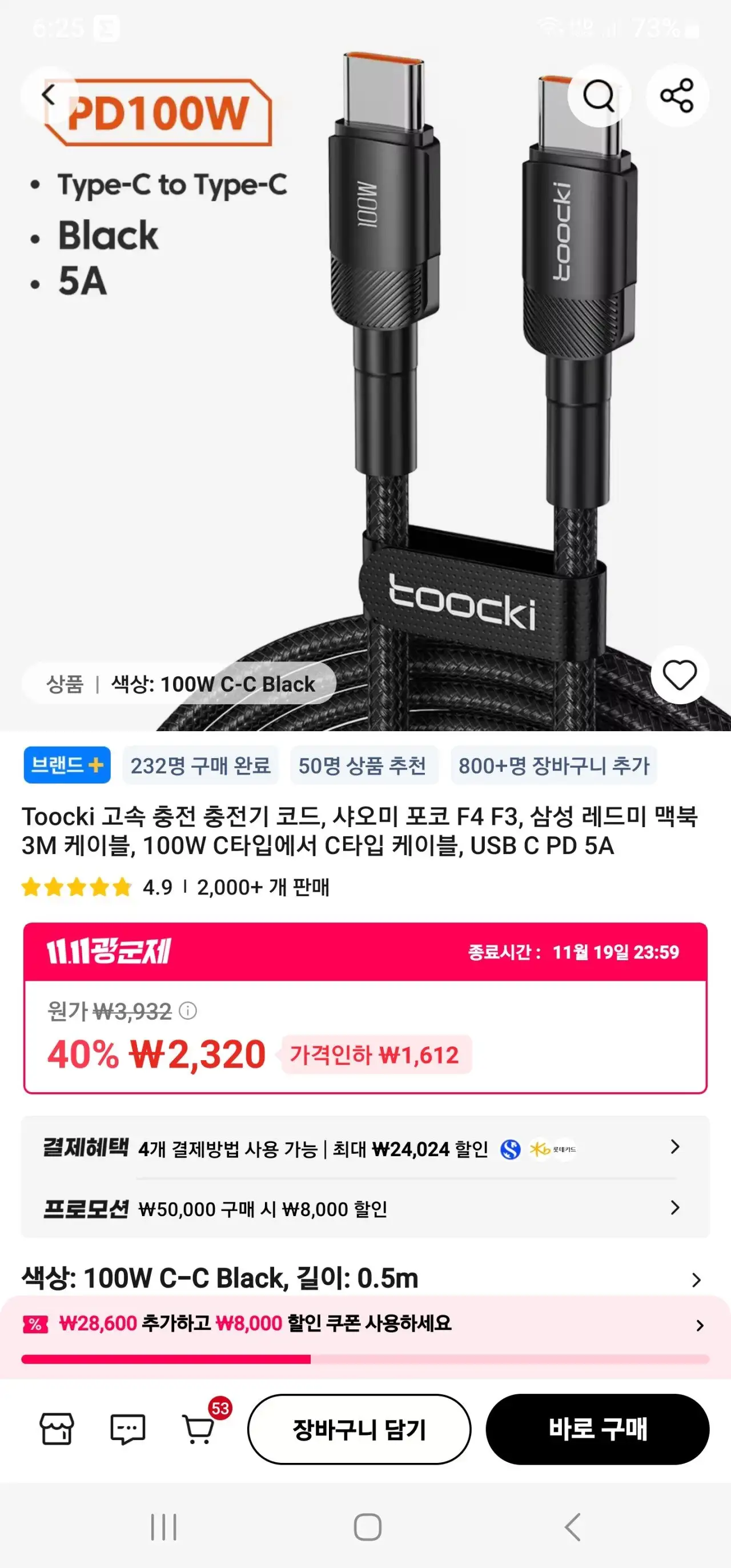Show original price info icon next to 원가
This screenshot has width=731, height=1568.
188,1011
